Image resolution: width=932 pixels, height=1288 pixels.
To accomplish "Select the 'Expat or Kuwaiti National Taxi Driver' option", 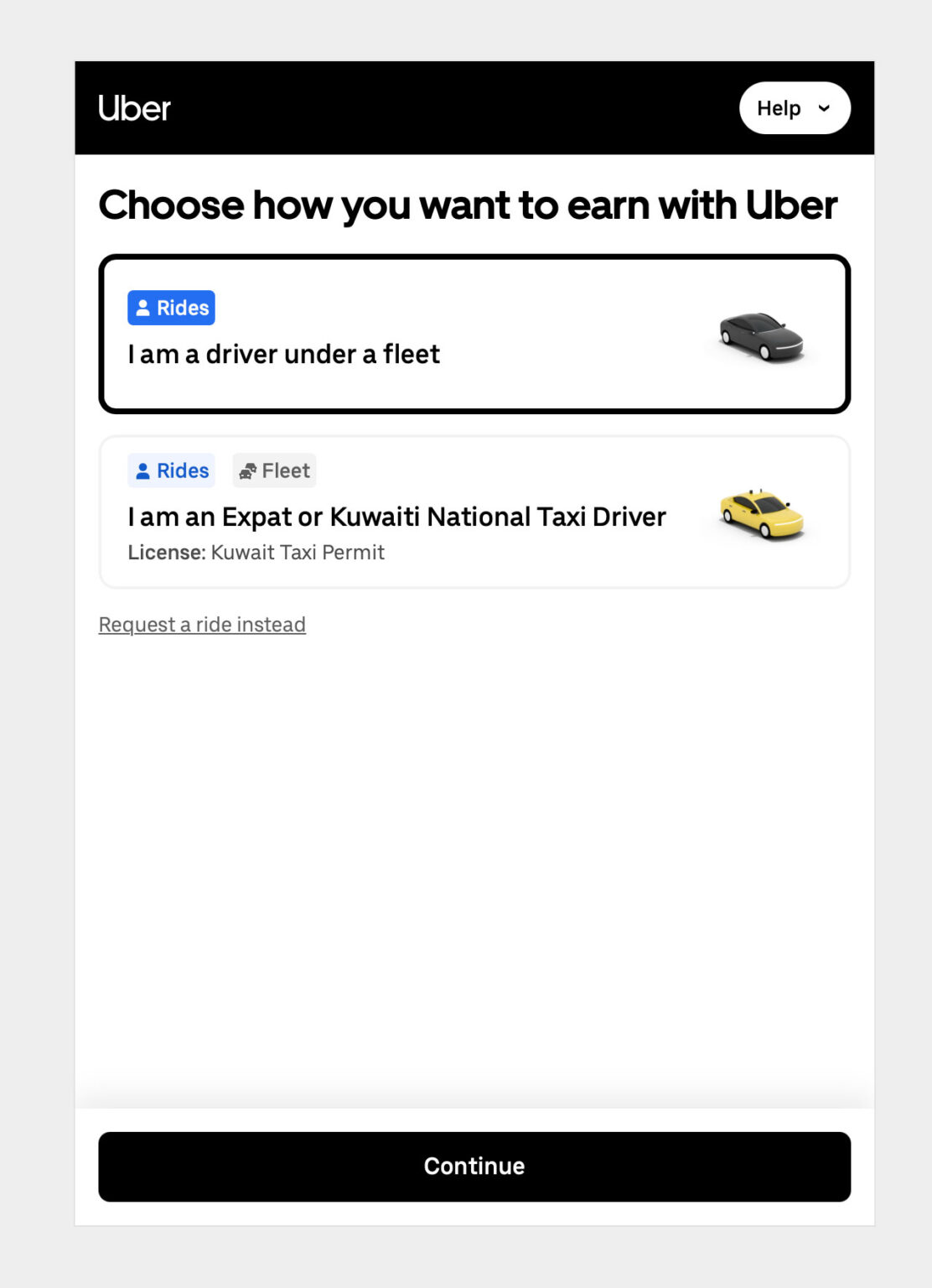I will (474, 510).
